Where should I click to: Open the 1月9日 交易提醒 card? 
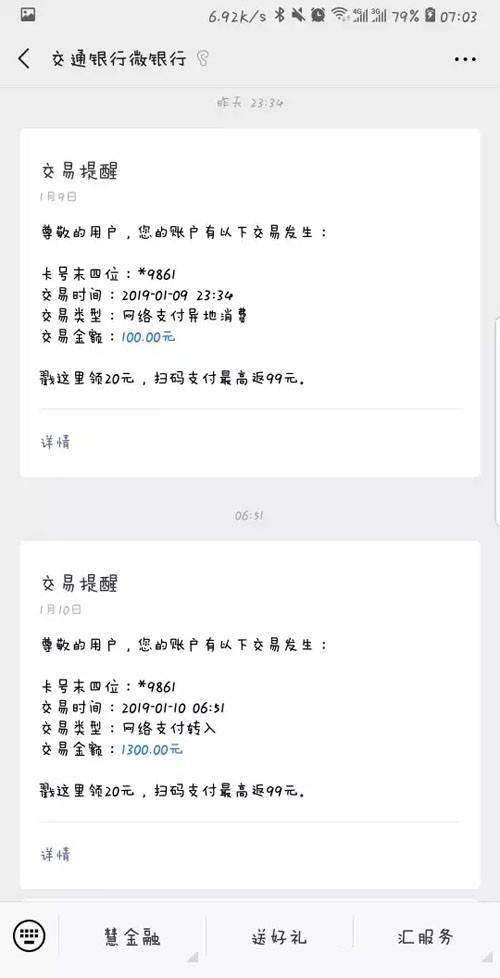[x=250, y=303]
